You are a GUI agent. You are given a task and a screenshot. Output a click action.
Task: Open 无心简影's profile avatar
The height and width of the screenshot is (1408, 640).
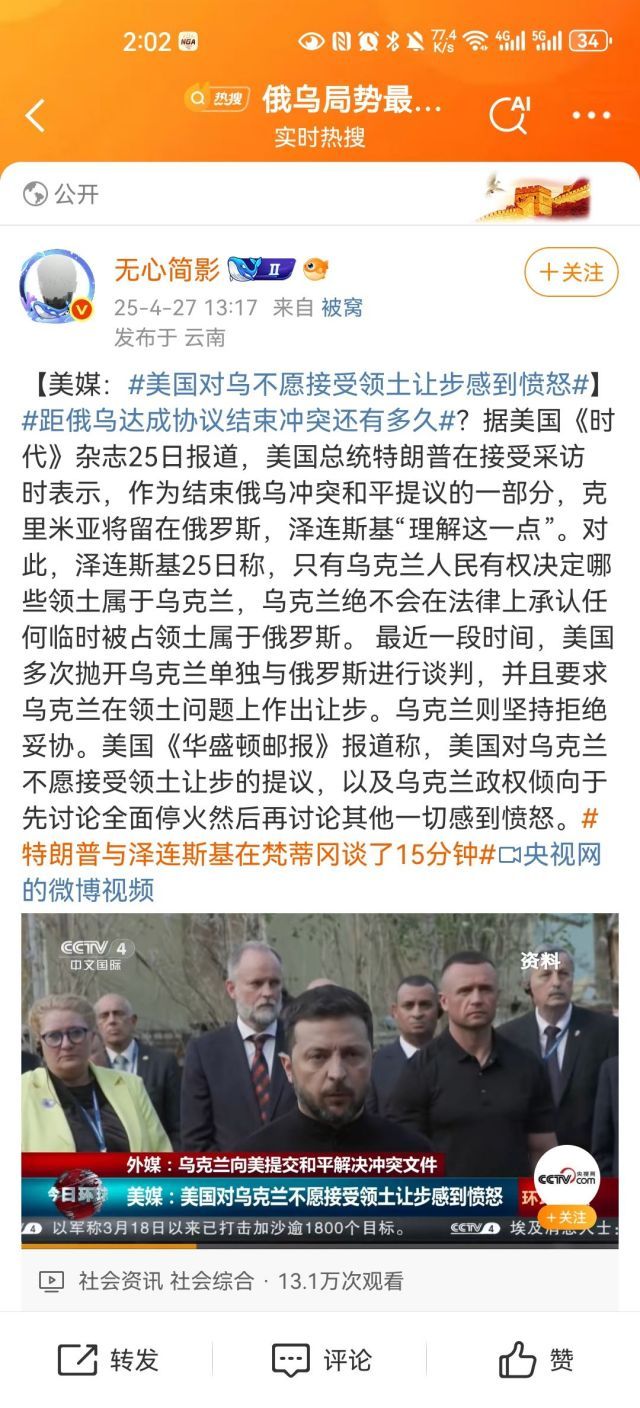pos(57,287)
